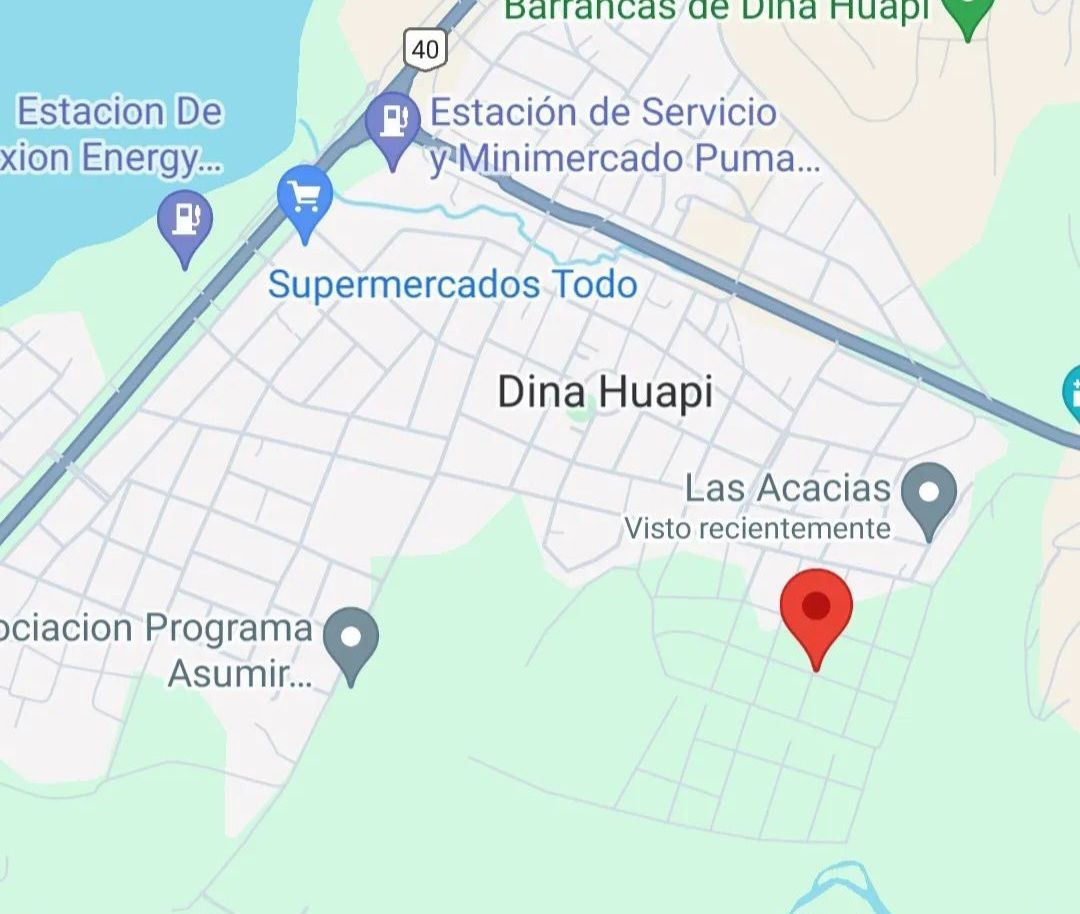Tap the Las Acacias place marker
Viewport: 1080px width, 914px height.
pyautogui.click(x=929, y=501)
